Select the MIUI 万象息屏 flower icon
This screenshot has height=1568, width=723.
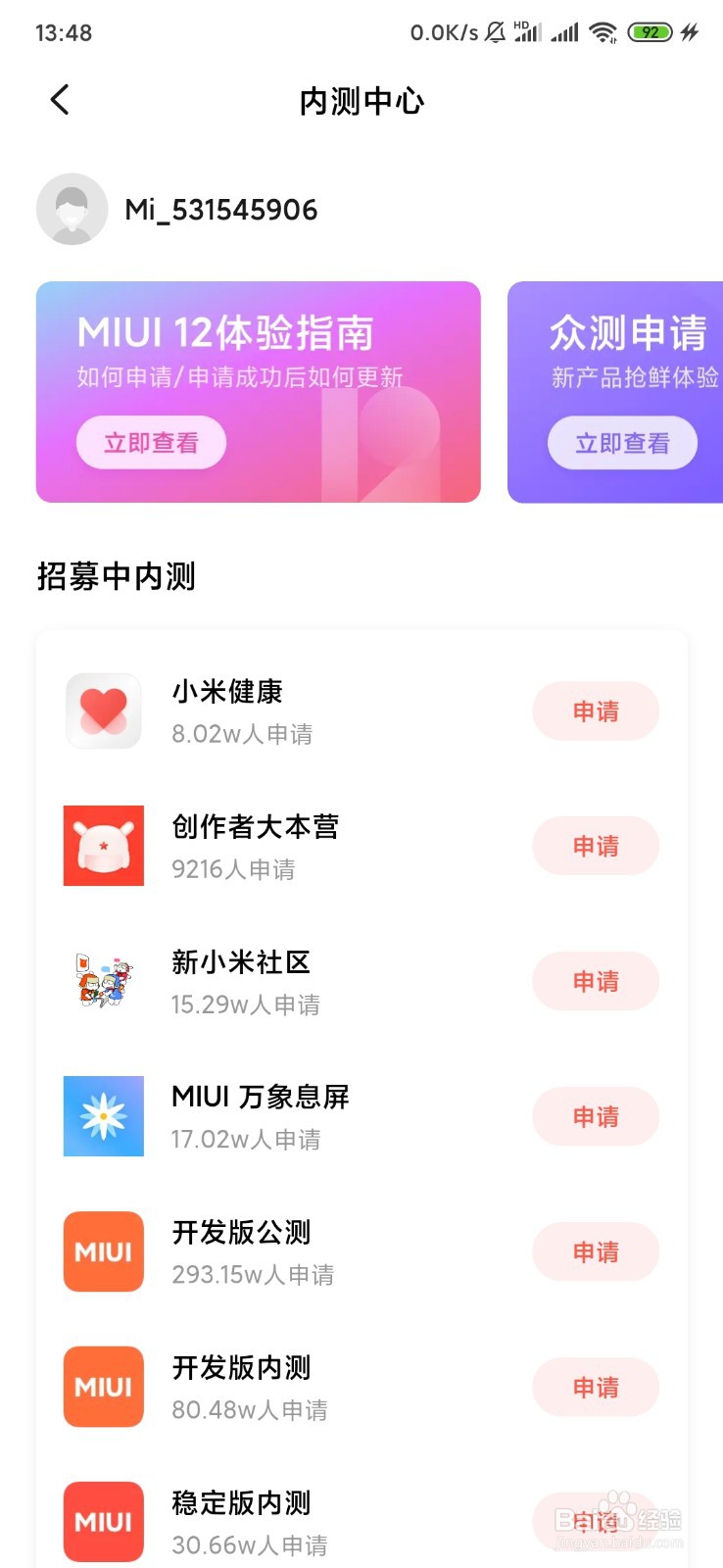coord(103,1116)
